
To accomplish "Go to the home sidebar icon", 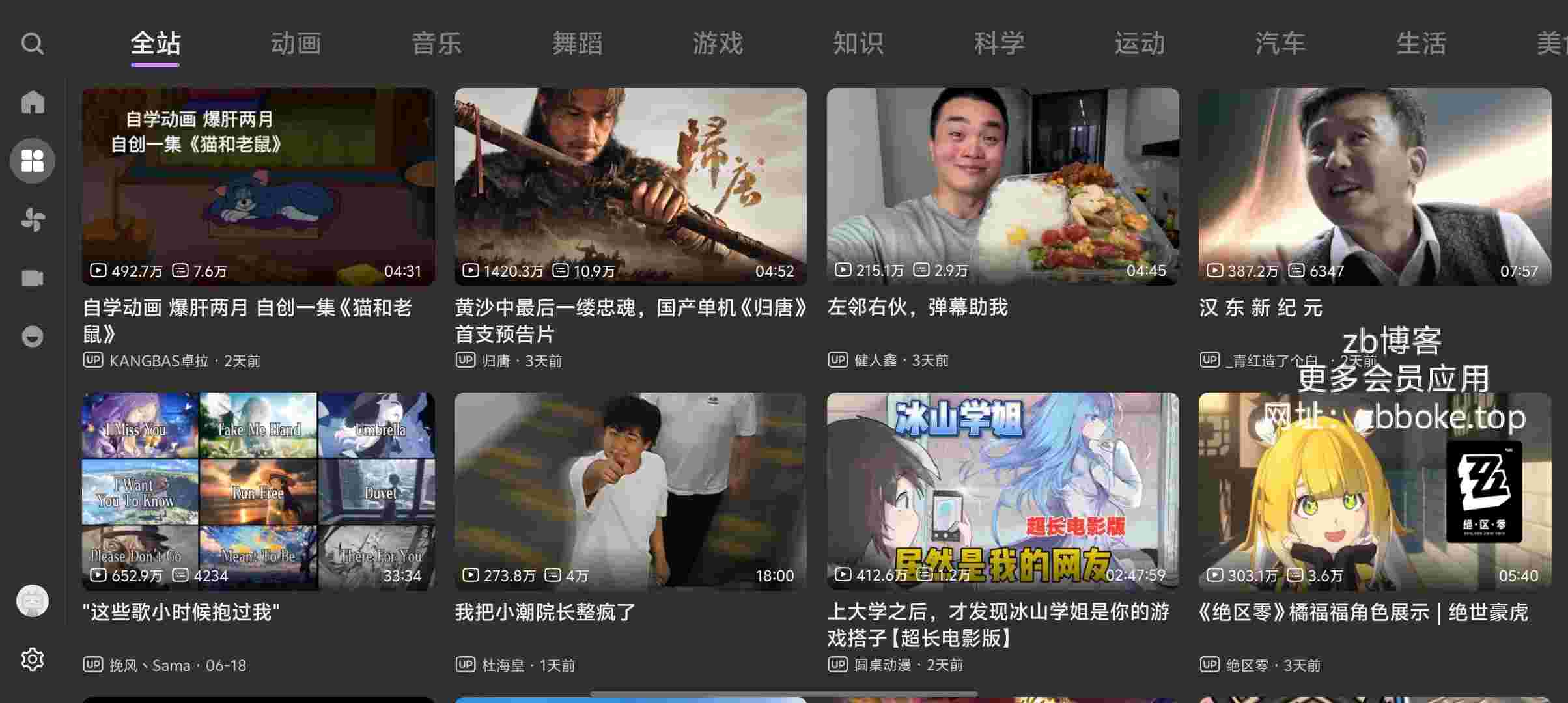I will (x=33, y=102).
